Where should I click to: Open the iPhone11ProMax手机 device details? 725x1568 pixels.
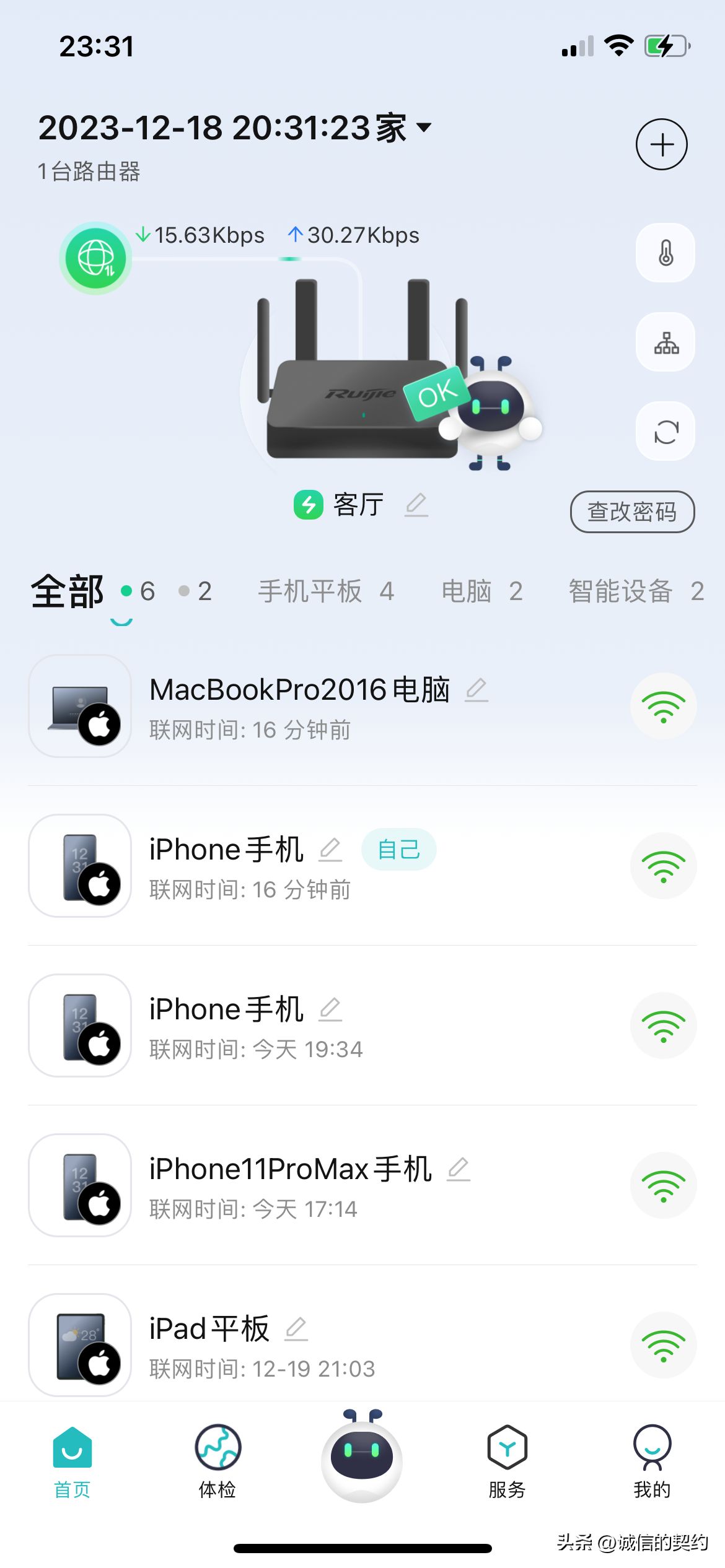[x=290, y=1185]
